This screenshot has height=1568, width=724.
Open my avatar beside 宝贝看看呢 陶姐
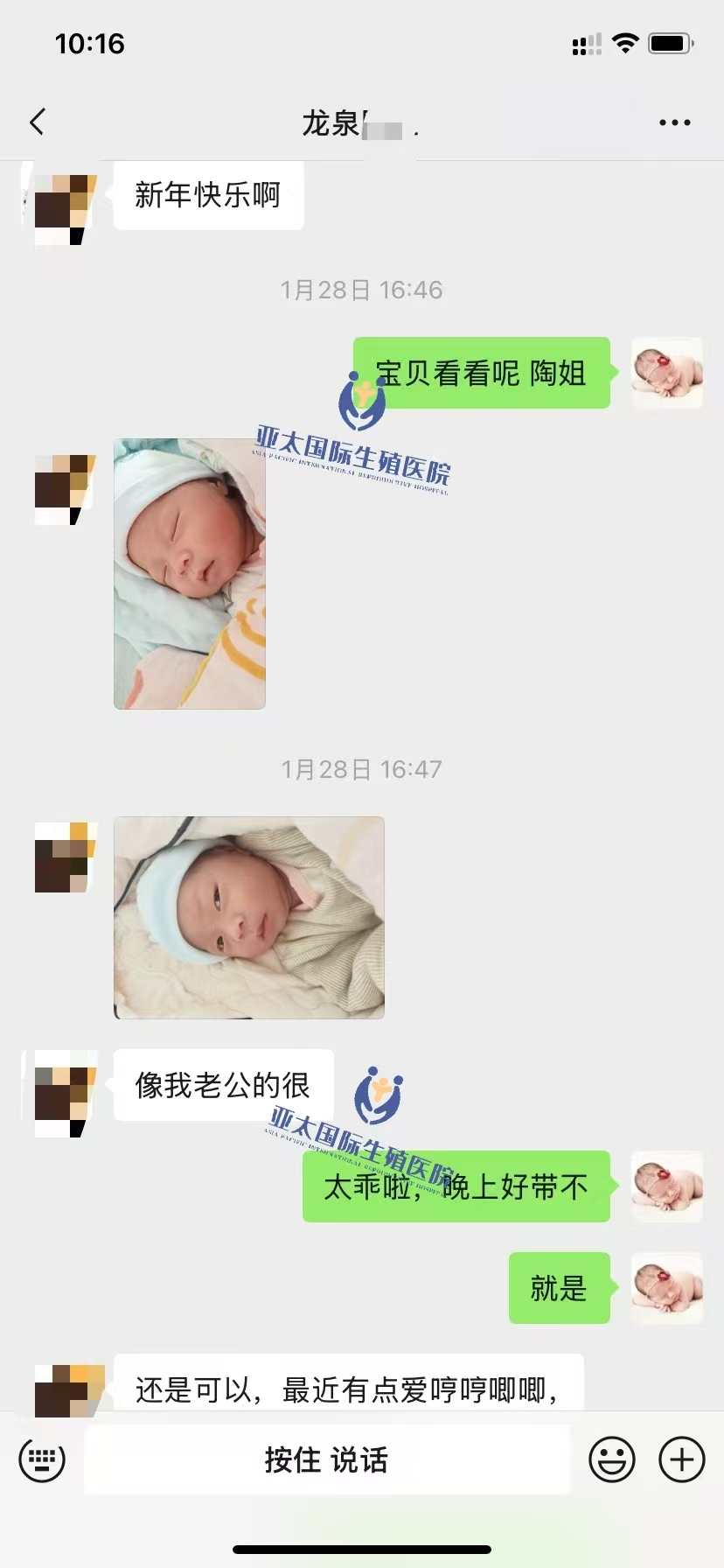point(667,373)
